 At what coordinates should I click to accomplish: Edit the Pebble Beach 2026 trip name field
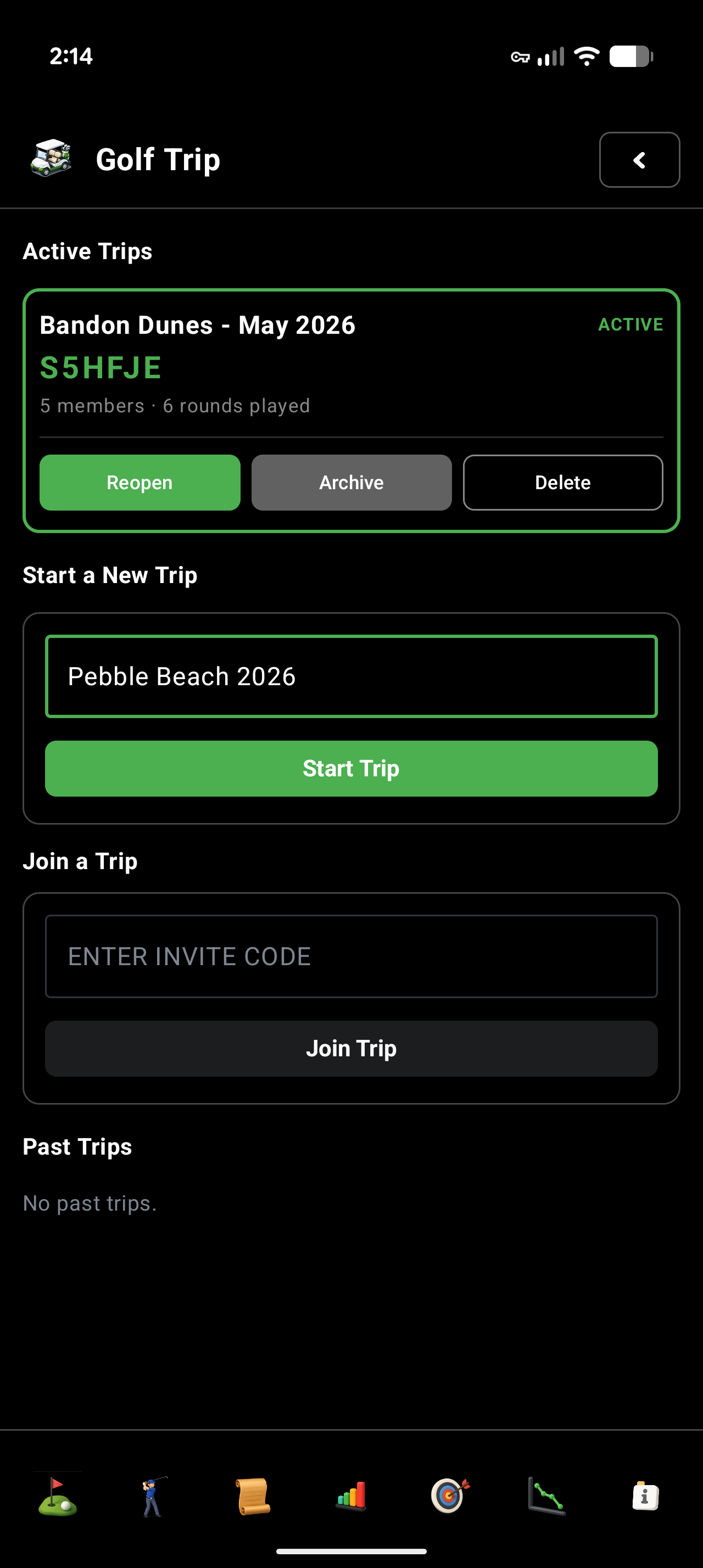click(x=351, y=676)
